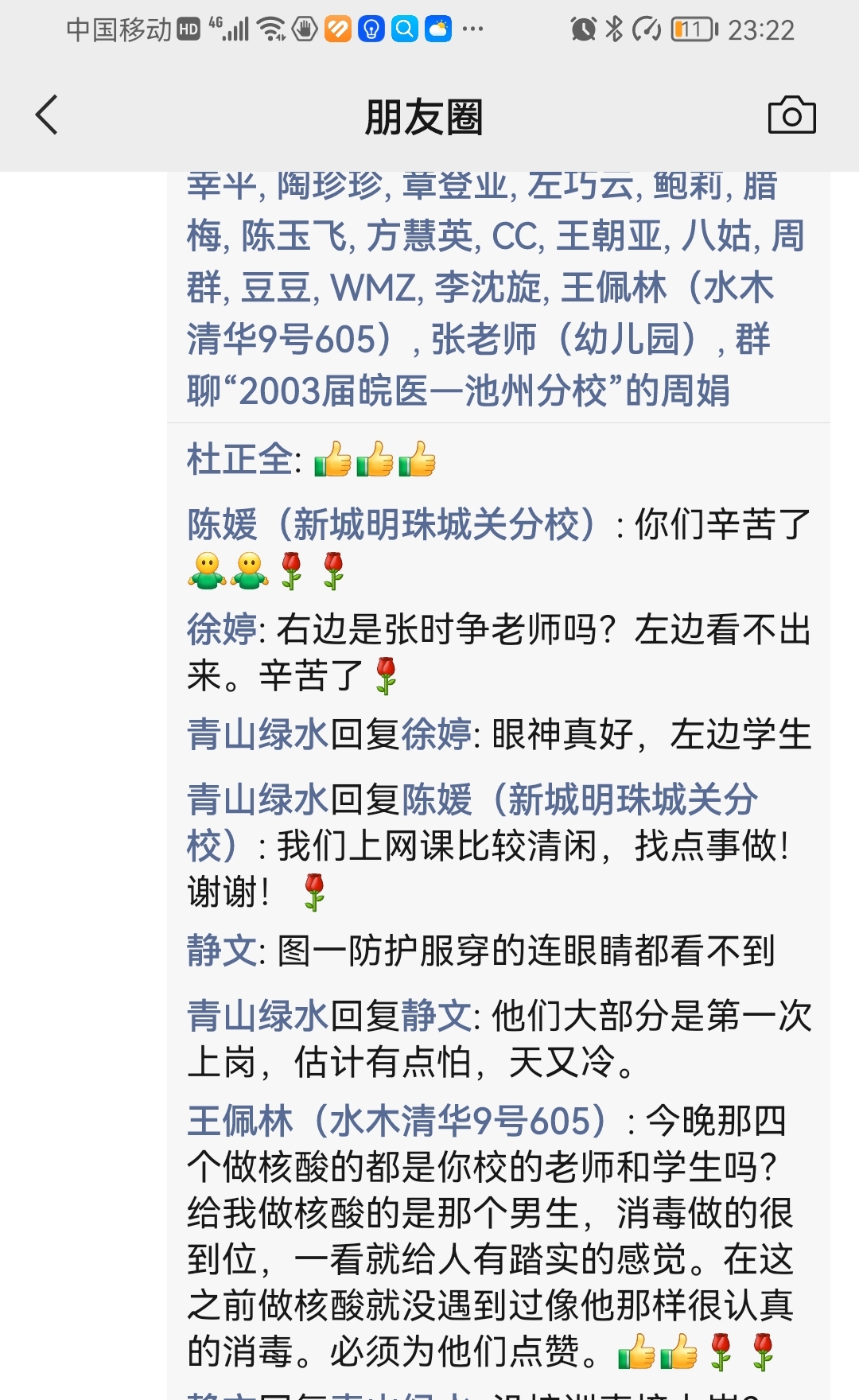Reply to 徐婷's comment about 张时争老师
Viewport: 859px width, 1400px height.
tap(541, 631)
